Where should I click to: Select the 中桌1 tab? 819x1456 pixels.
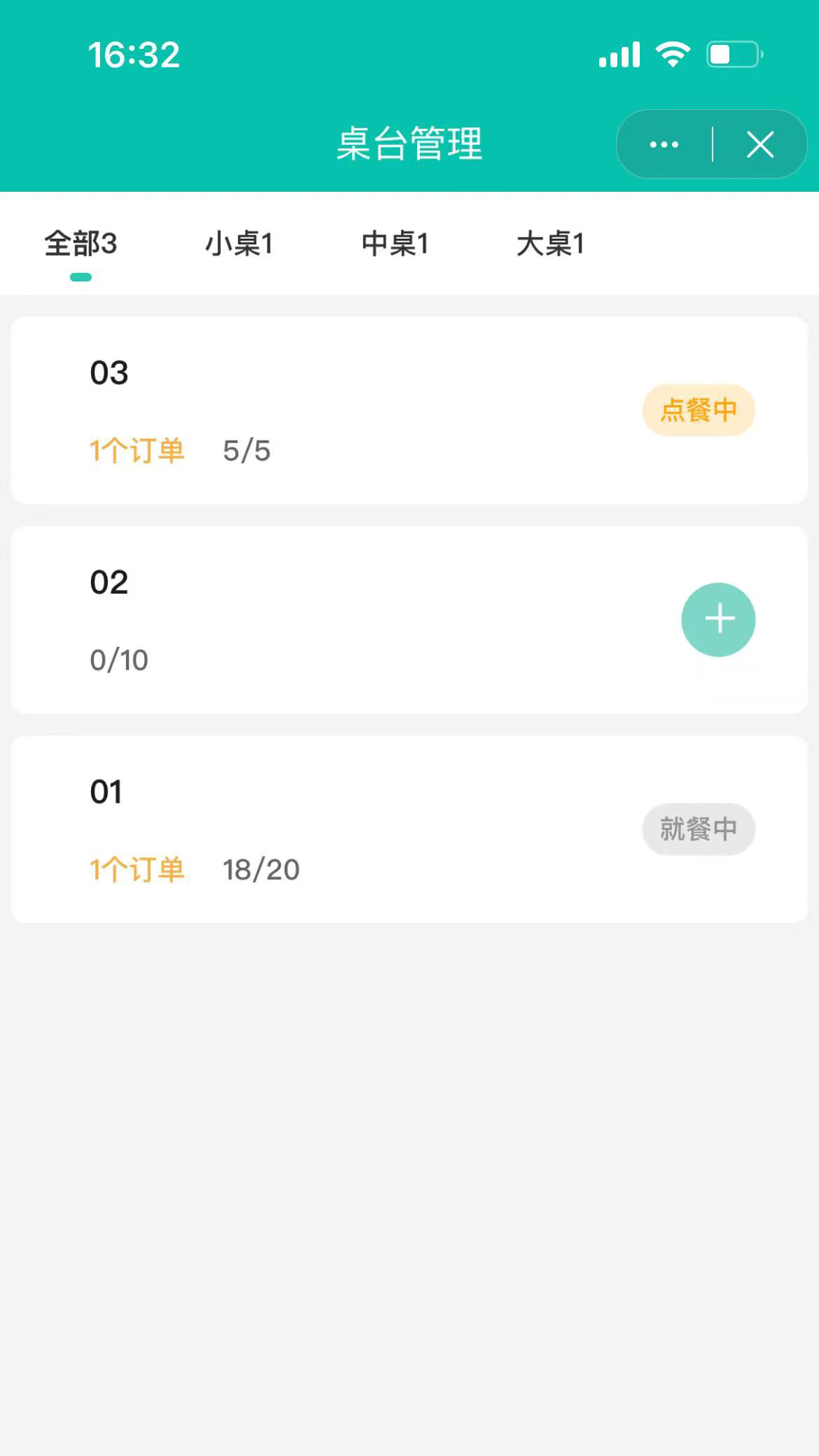point(395,244)
